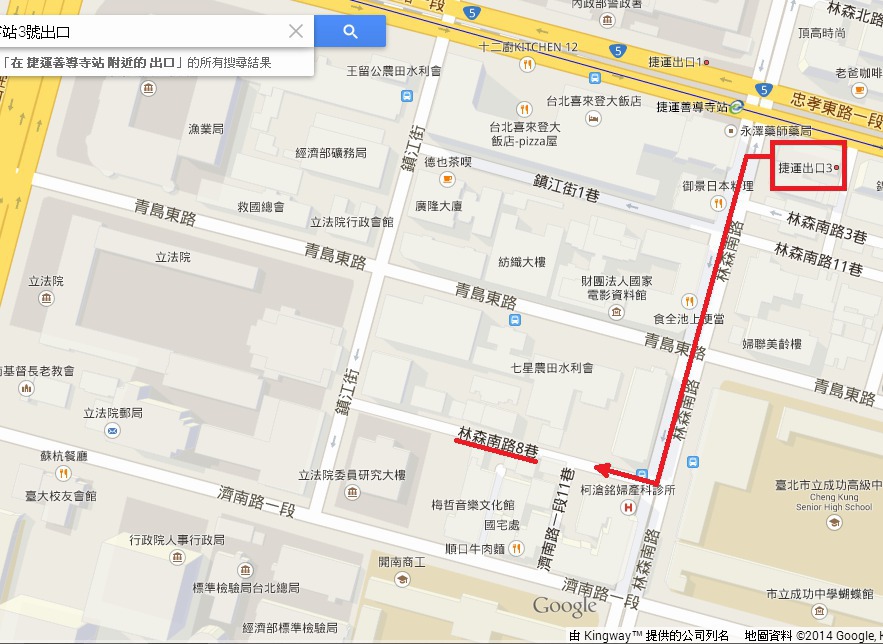The width and height of the screenshot is (883, 644).
Task: Select the 捷運出口1 marker
Action: (707, 62)
